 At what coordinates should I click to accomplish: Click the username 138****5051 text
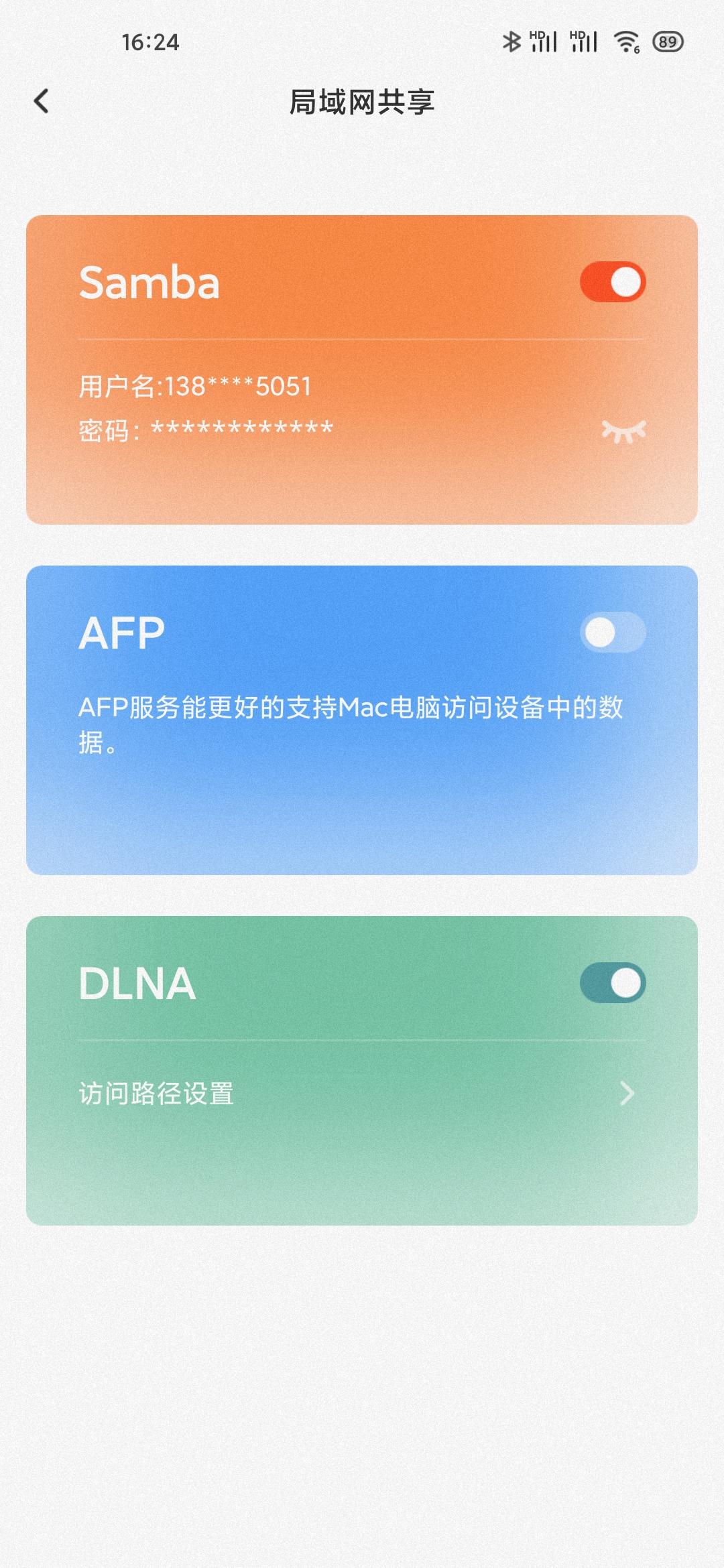(196, 385)
